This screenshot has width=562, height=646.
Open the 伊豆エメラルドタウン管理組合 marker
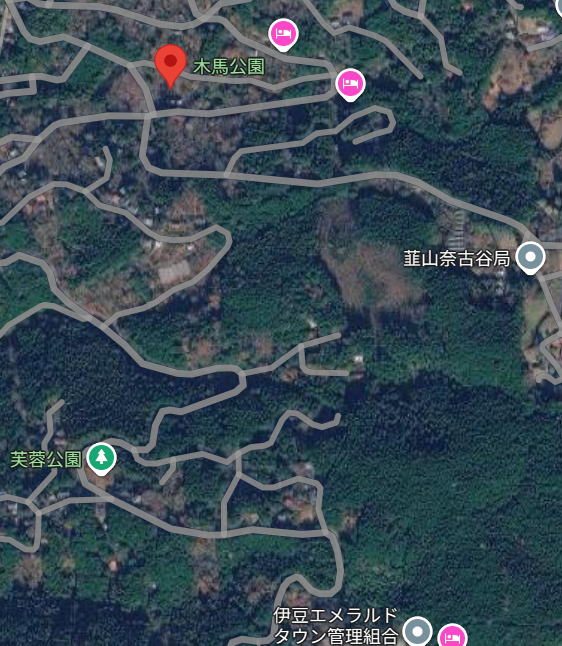(x=417, y=631)
